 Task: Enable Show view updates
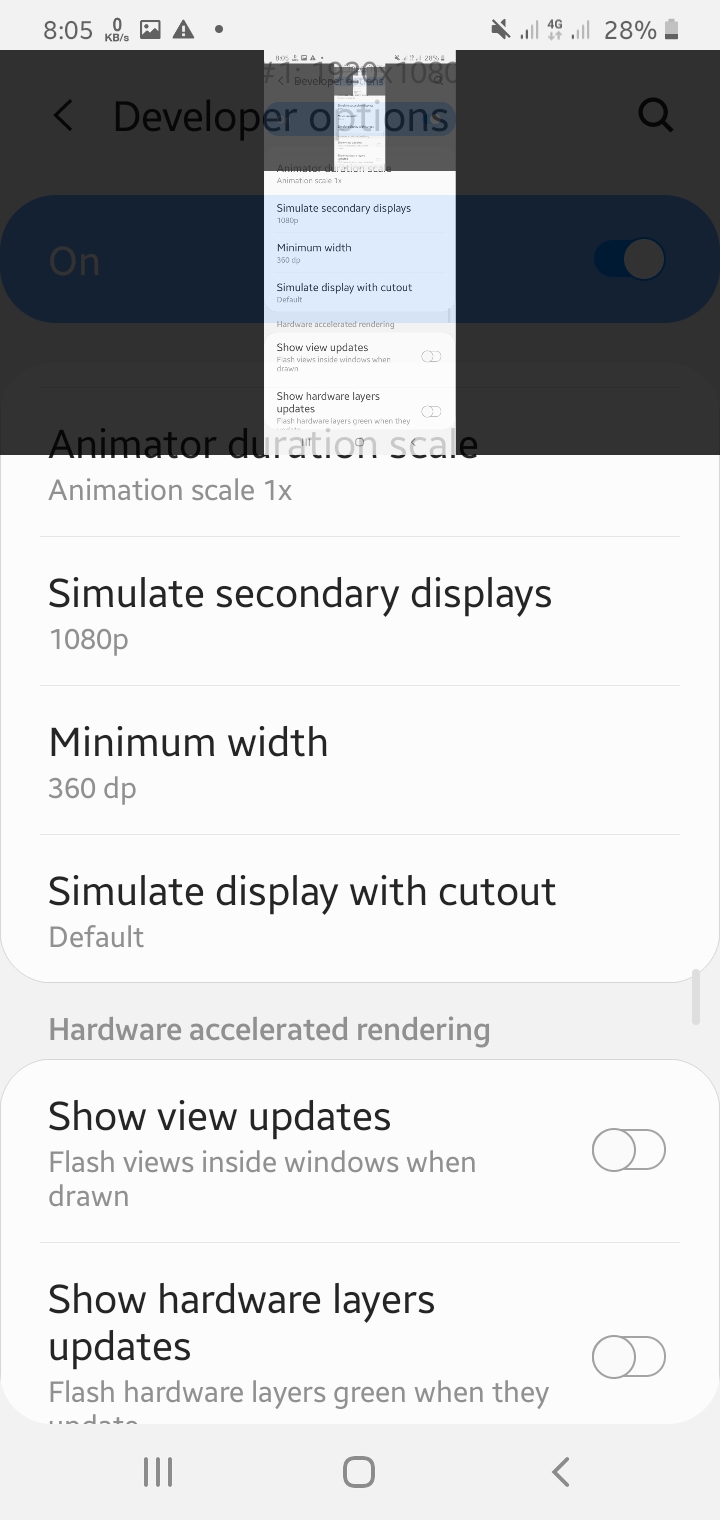click(628, 1150)
